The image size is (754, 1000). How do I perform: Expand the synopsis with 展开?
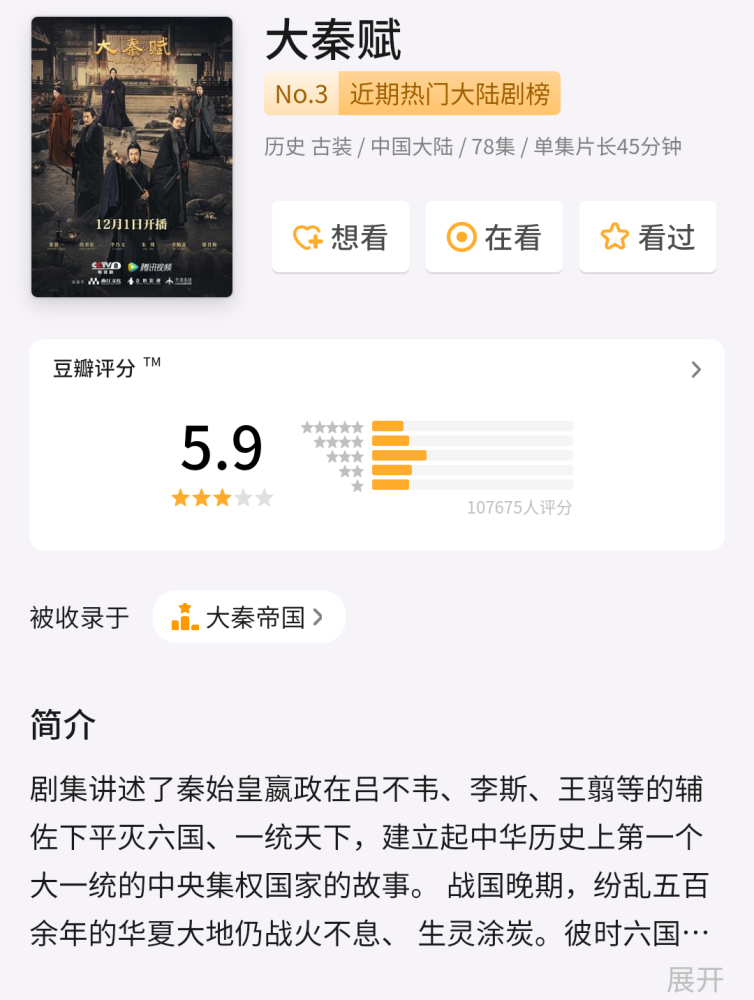pos(694,978)
